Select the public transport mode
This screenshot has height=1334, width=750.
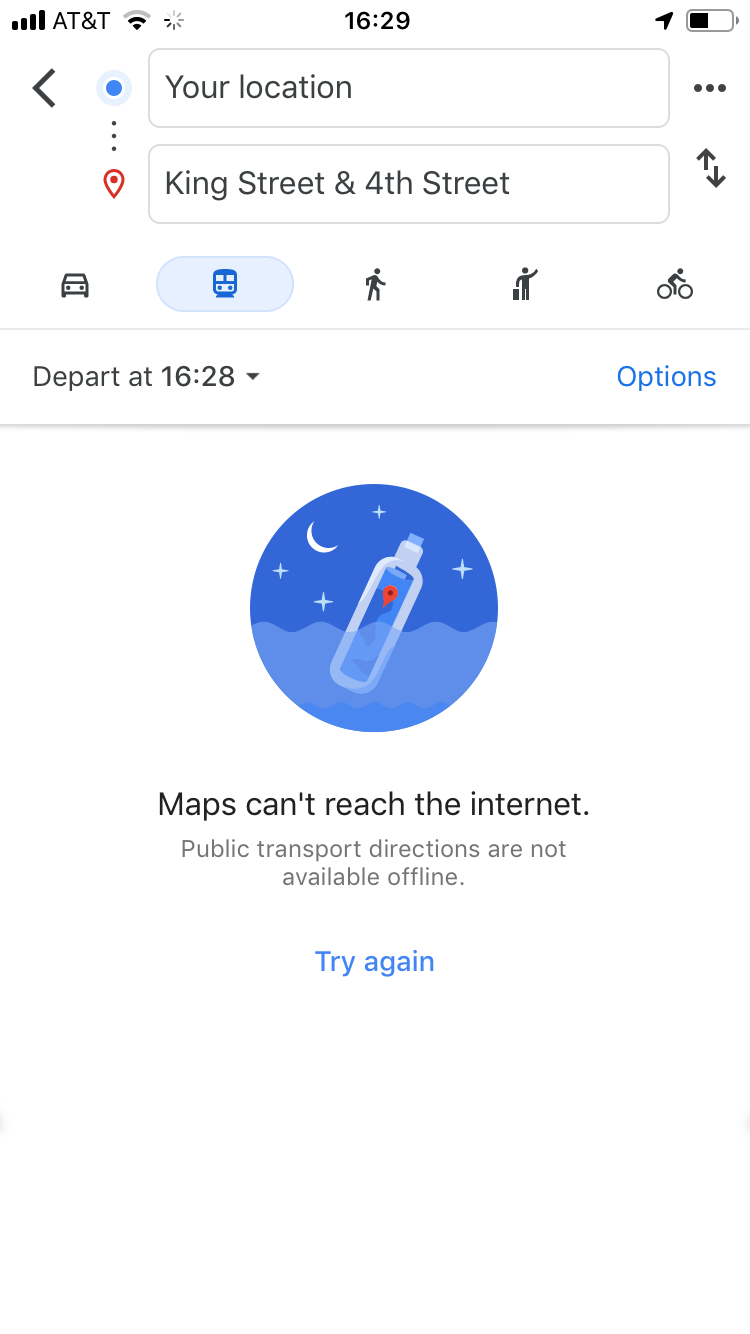point(225,285)
